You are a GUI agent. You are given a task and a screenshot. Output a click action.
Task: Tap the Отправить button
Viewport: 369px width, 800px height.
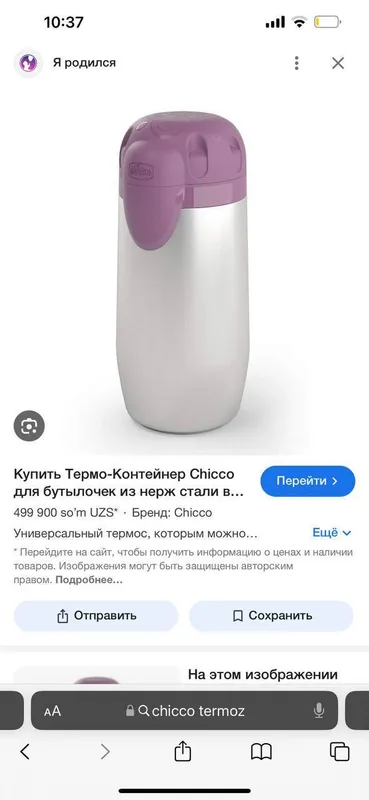click(x=96, y=616)
